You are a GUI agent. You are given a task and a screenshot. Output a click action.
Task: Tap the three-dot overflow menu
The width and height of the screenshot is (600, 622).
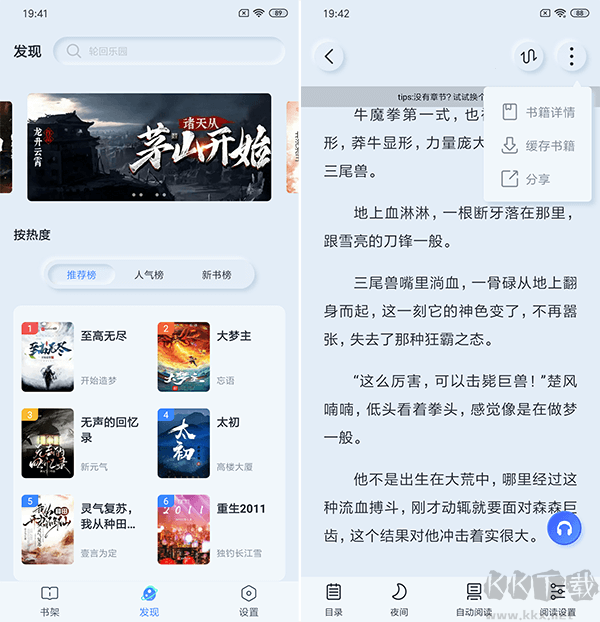point(571,56)
